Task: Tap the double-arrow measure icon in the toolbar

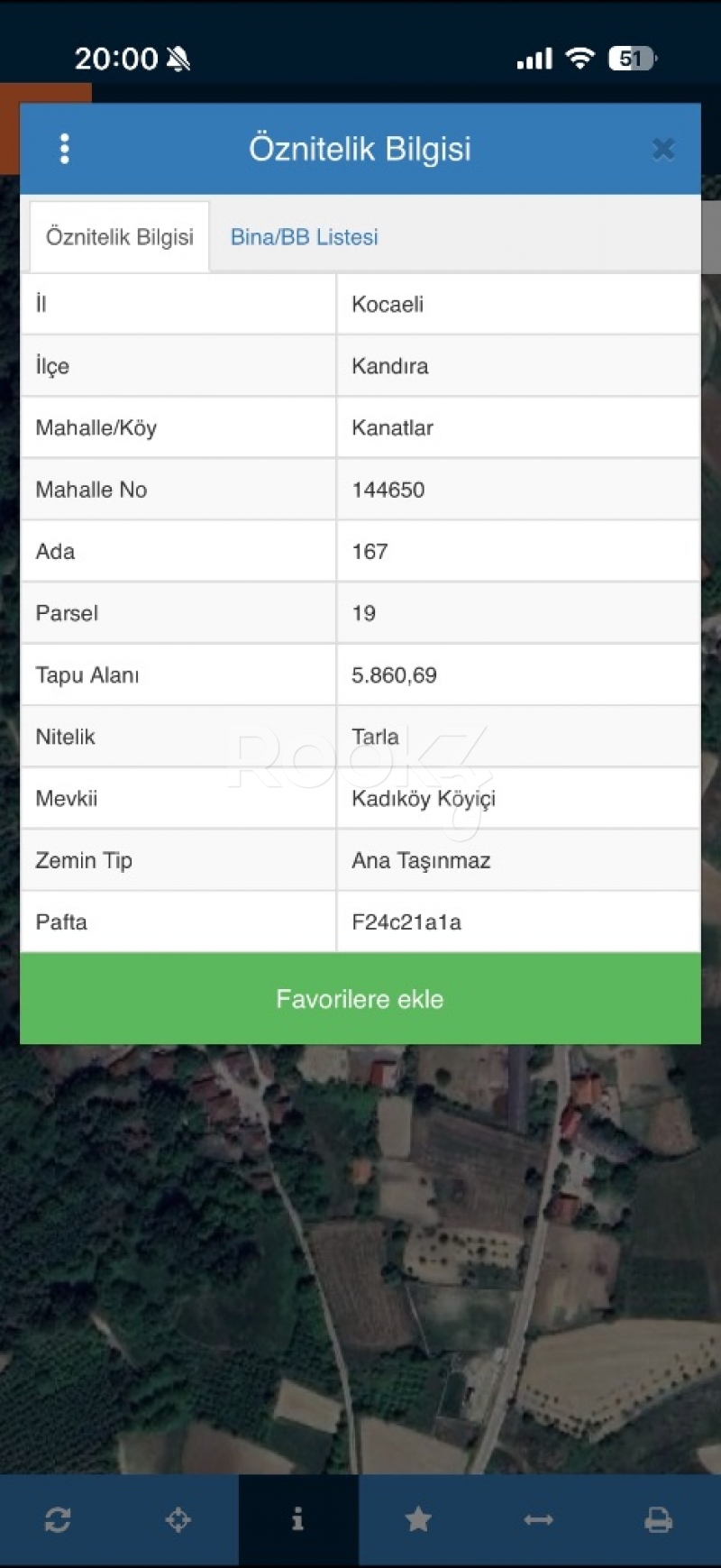Action: (538, 1520)
